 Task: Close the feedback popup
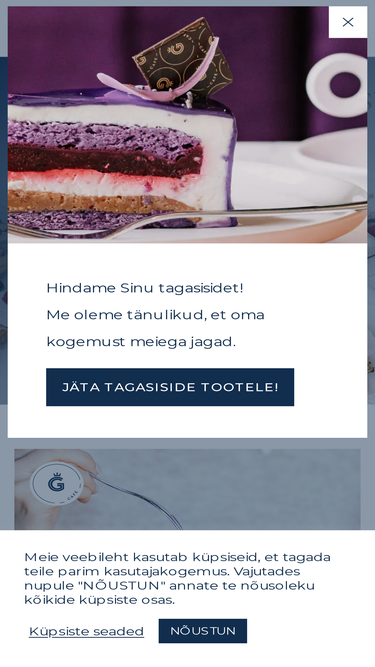348,22
